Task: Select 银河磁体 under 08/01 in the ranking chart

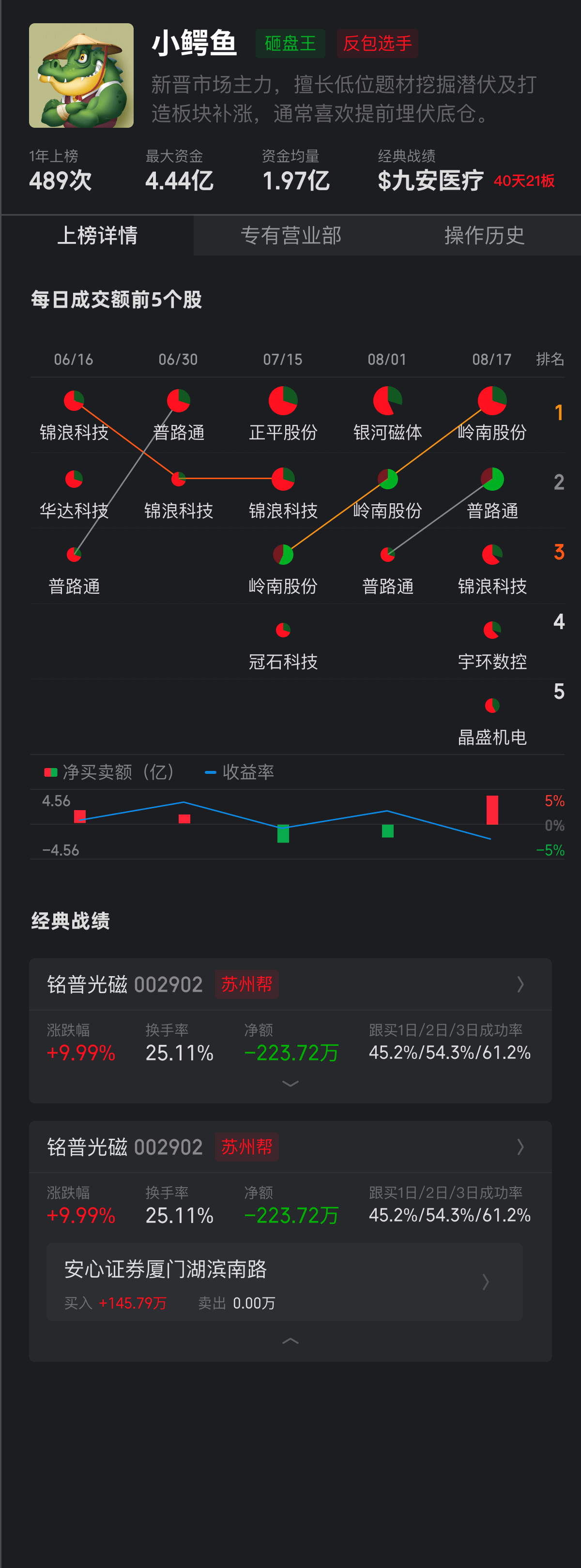Action: (387, 414)
